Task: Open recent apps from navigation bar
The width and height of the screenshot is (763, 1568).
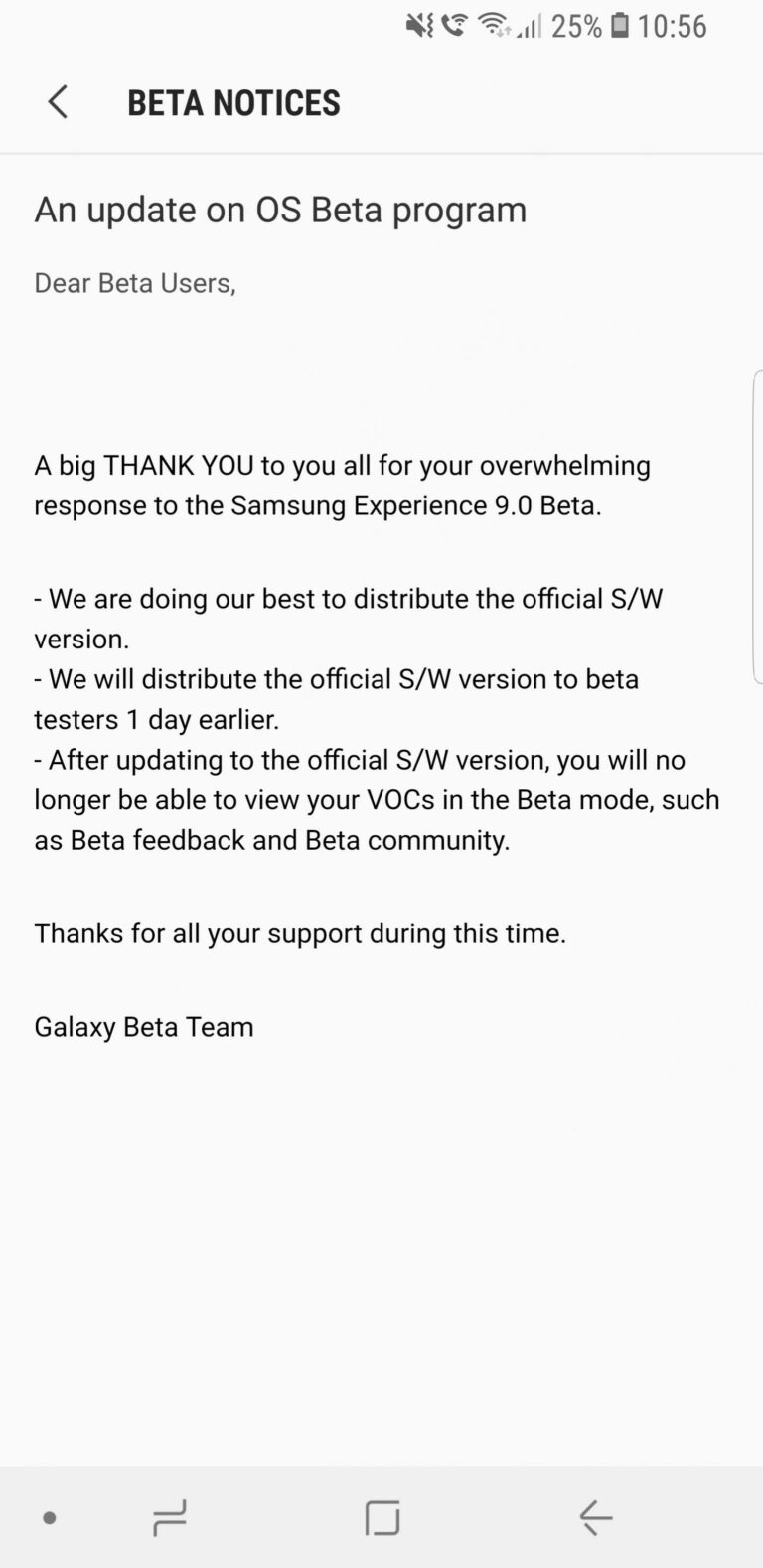Action: (x=170, y=1518)
